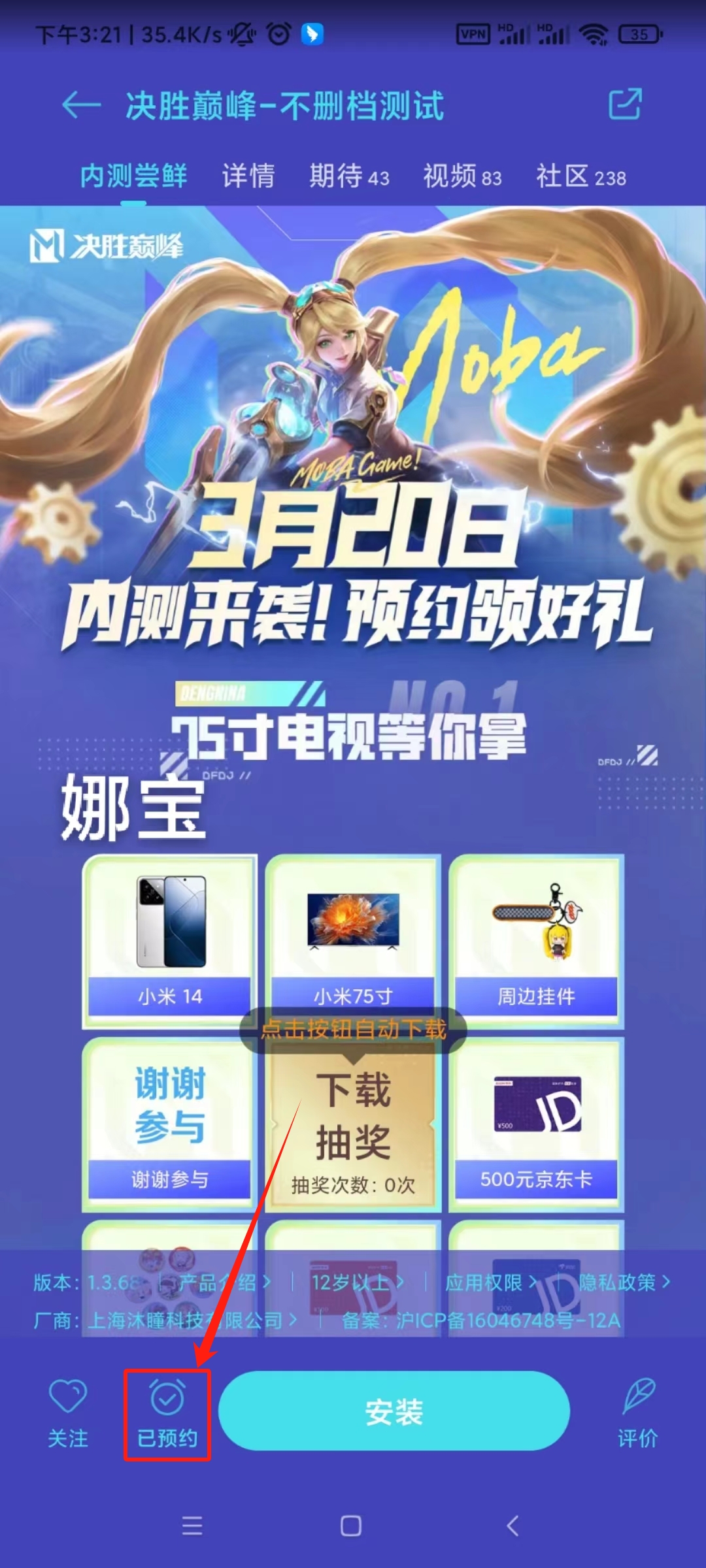View the 12岁以上 age rating info
The width and height of the screenshot is (706, 1568).
358,1282
